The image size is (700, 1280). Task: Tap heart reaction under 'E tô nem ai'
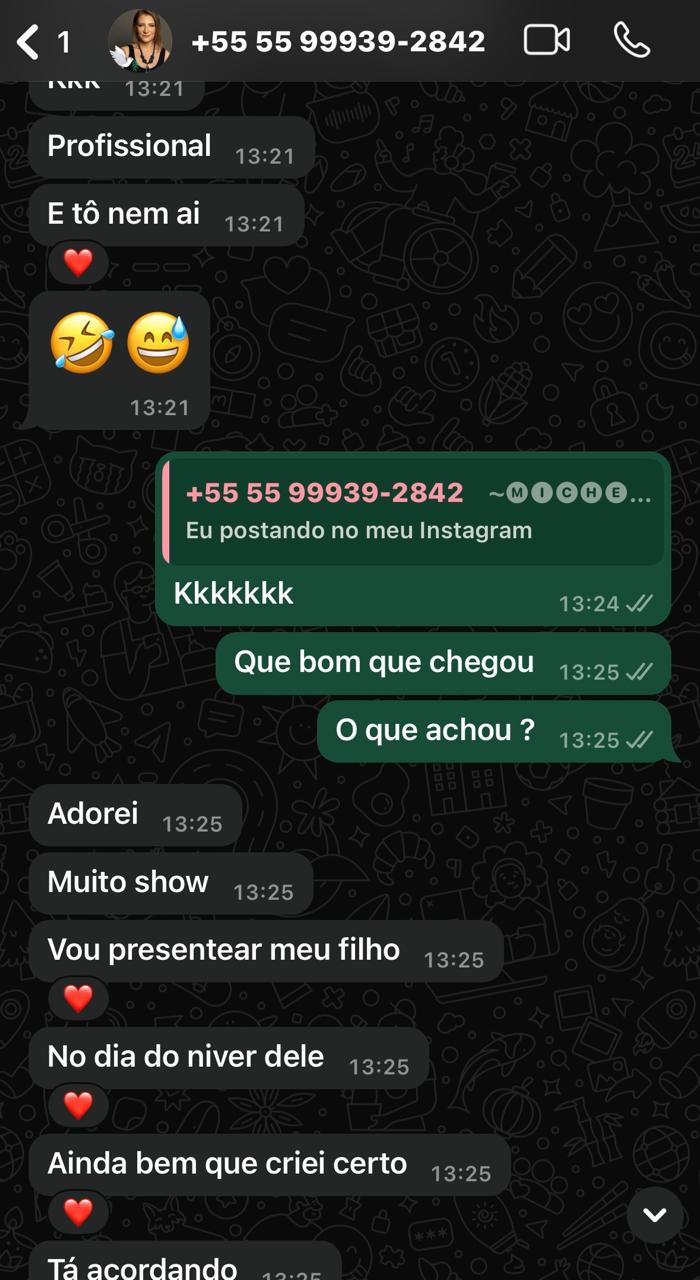pos(78,264)
